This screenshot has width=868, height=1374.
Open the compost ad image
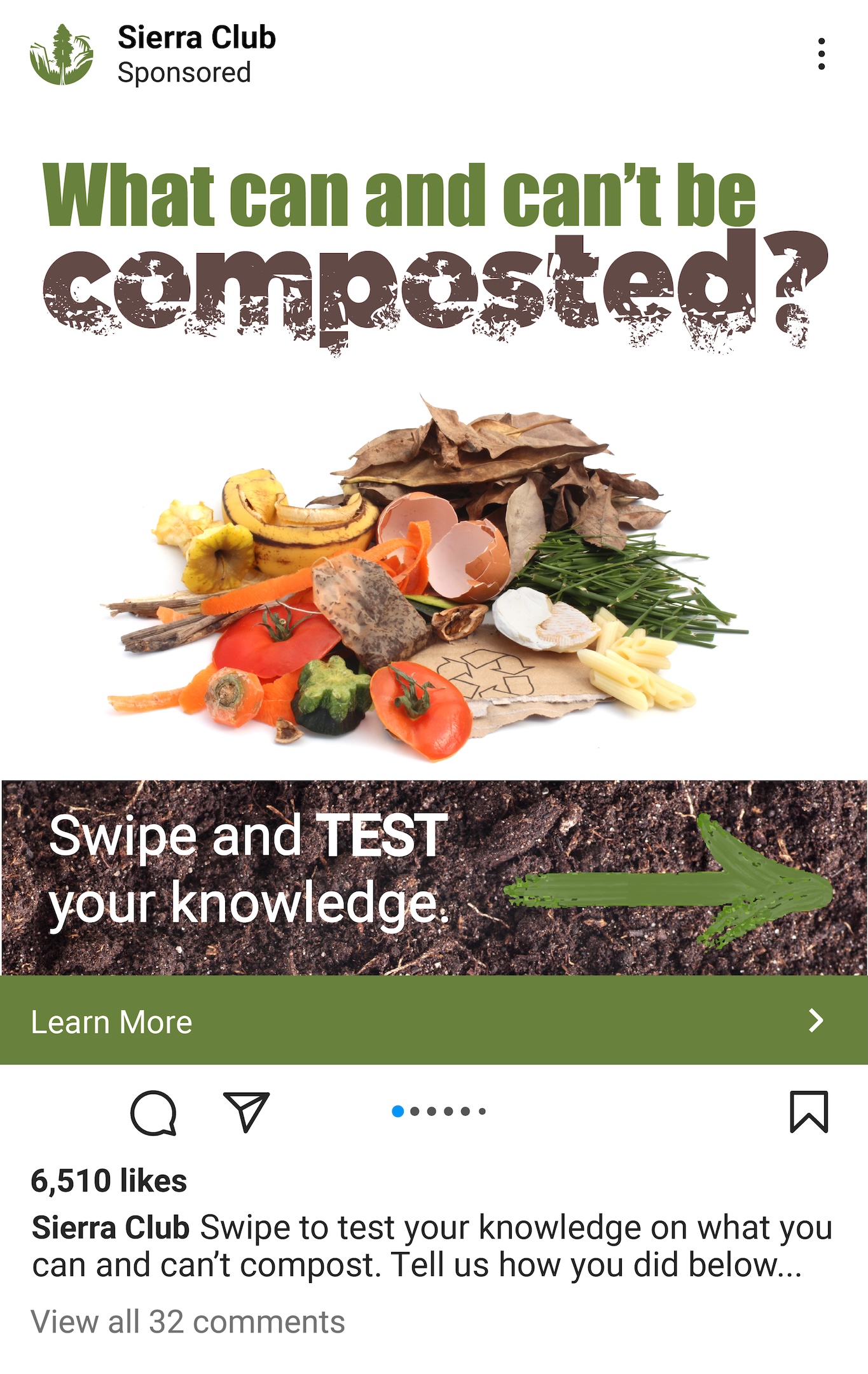pyautogui.click(x=434, y=560)
